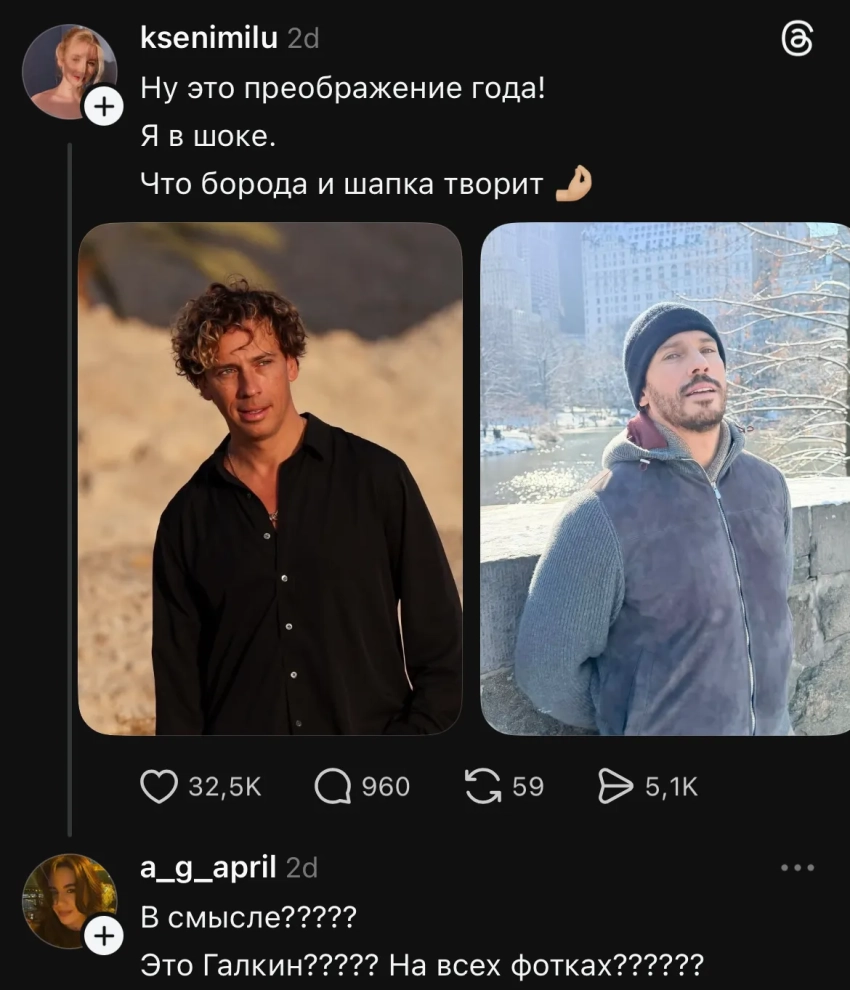This screenshot has height=990, width=850.
Task: Open the curly-haired man photo in black shirt
Action: (270, 479)
